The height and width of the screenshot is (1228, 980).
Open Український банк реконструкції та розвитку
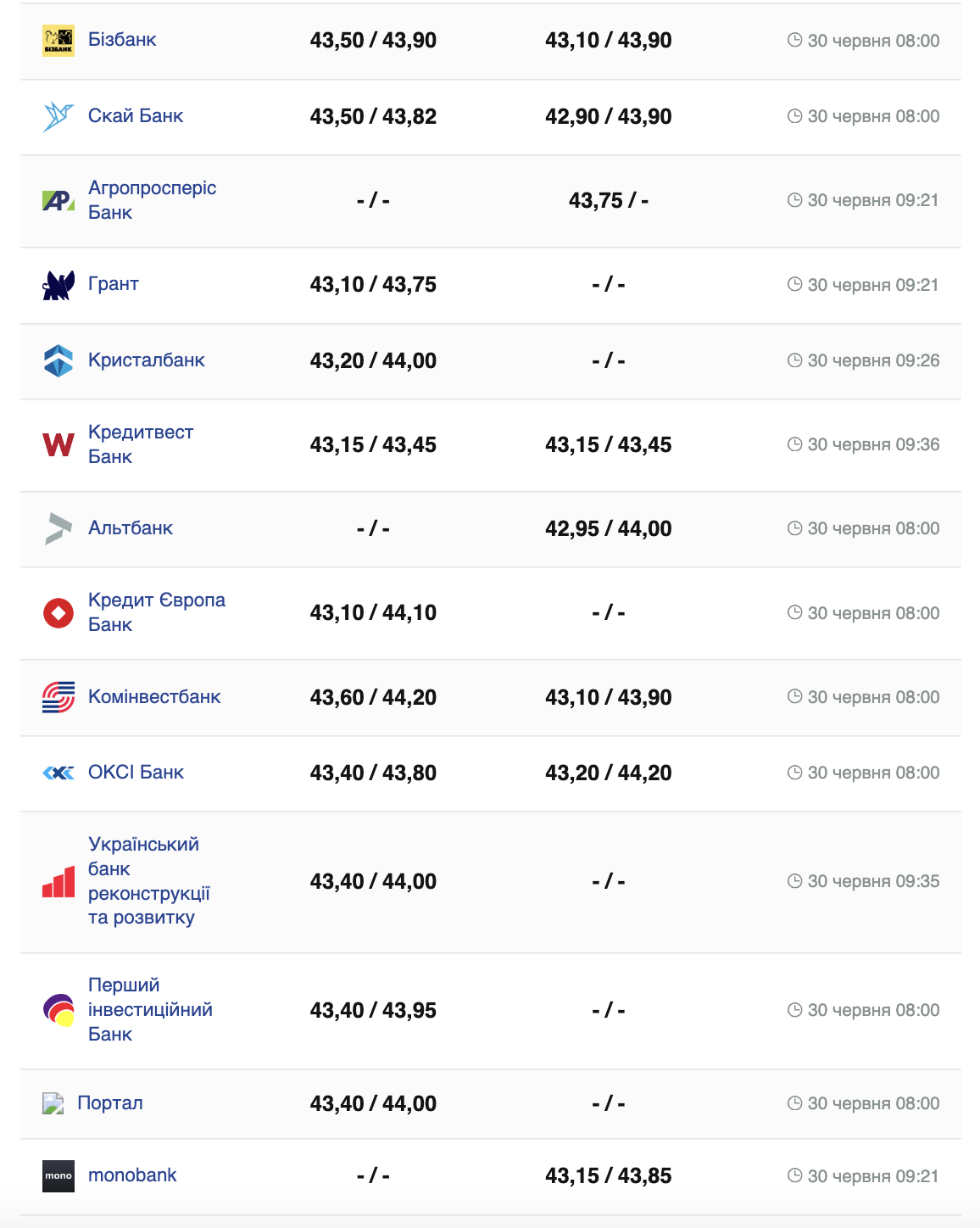148,881
